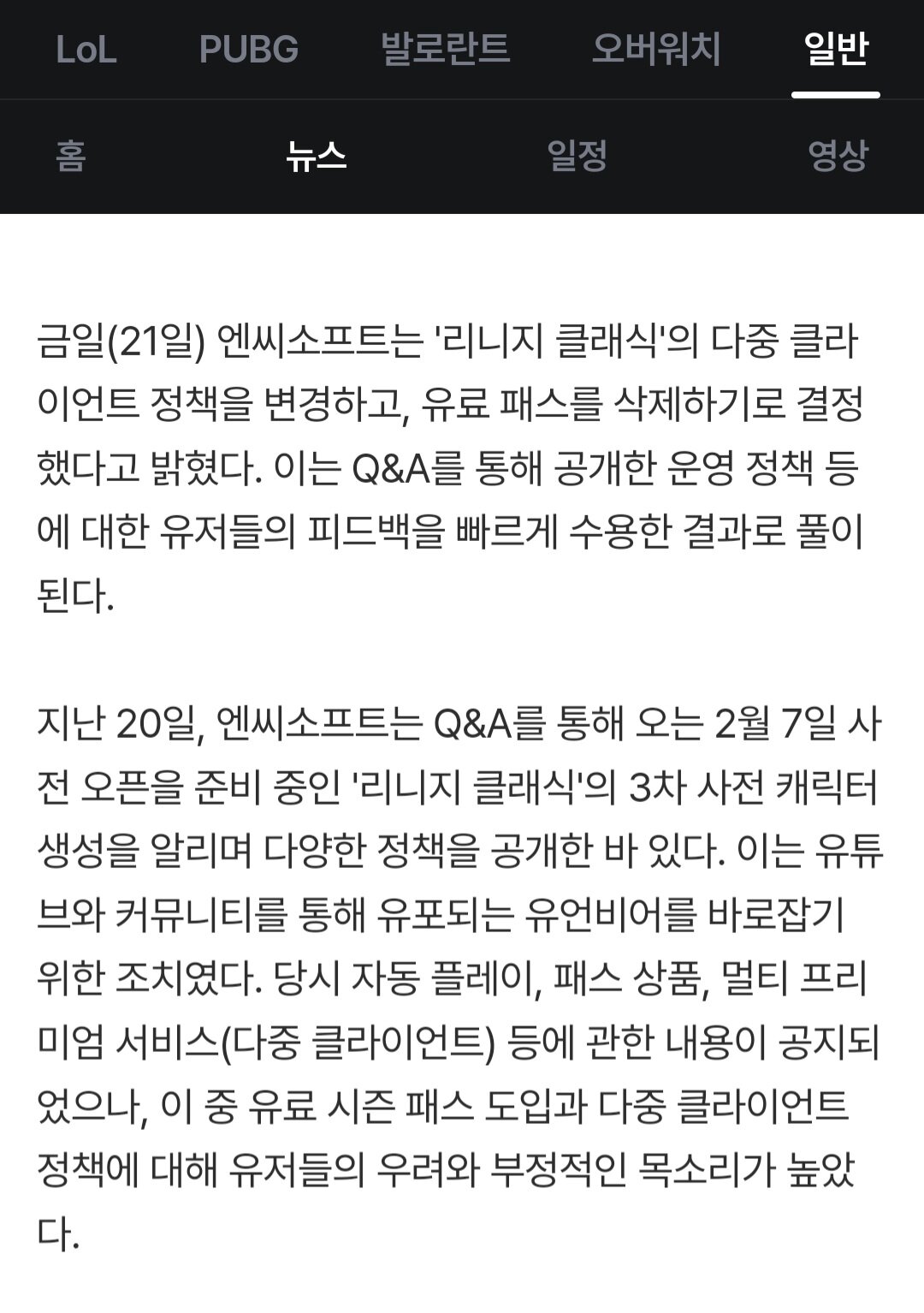The height and width of the screenshot is (1313, 924).
Task: Open the PUBG category tab
Action: pos(249,49)
